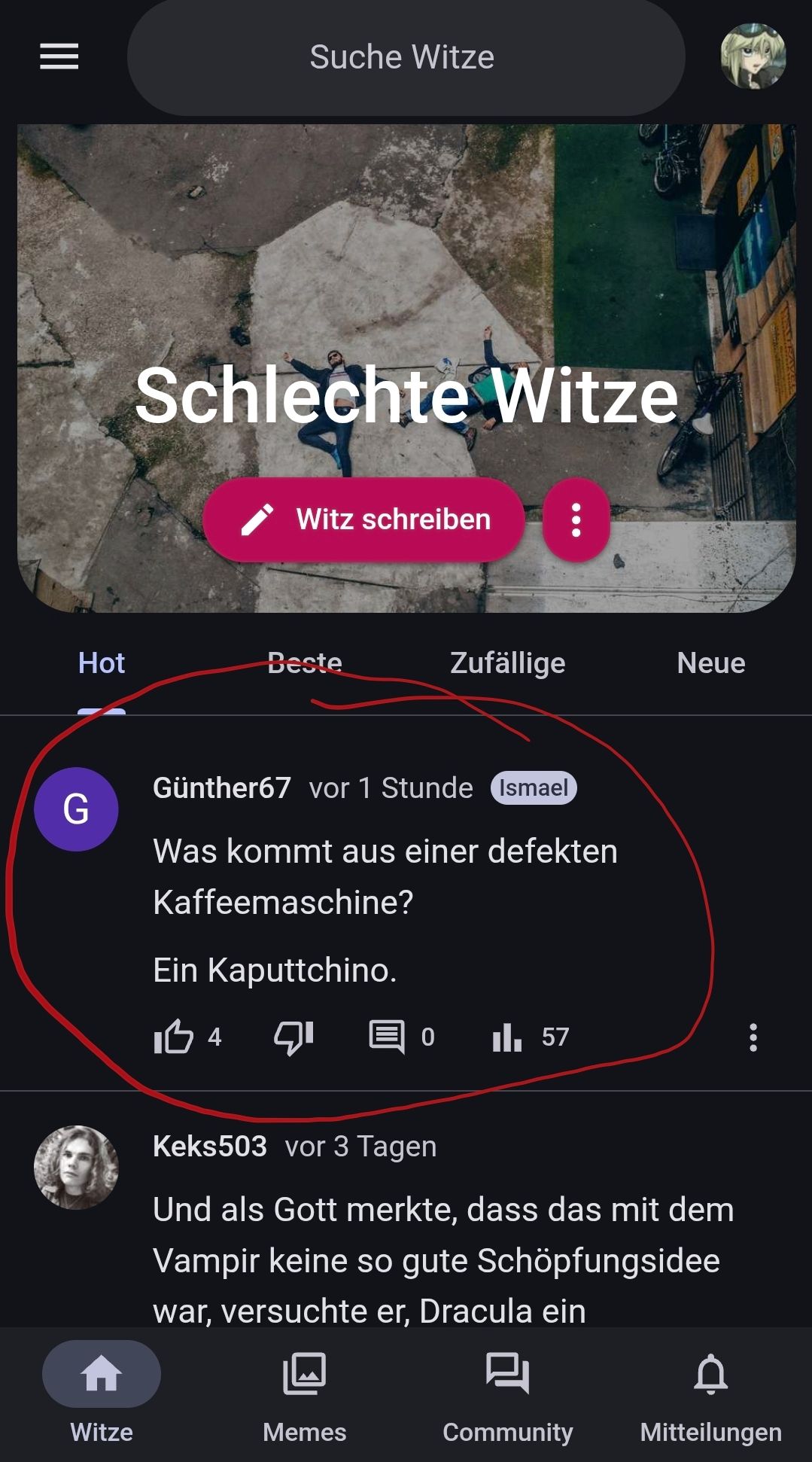
Task: Open the hamburger drawer menu
Action: coord(59,56)
